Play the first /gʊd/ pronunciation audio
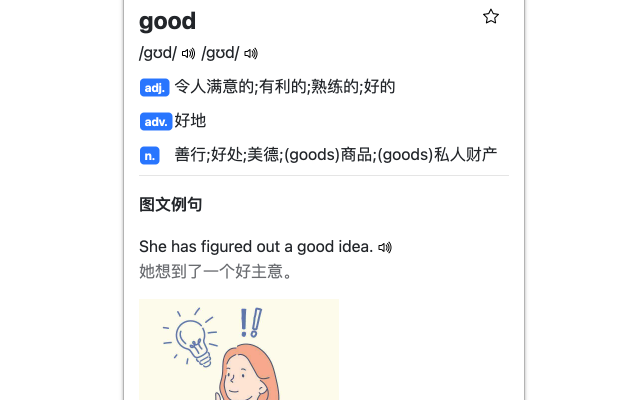The width and height of the screenshot is (640, 400). tap(189, 53)
